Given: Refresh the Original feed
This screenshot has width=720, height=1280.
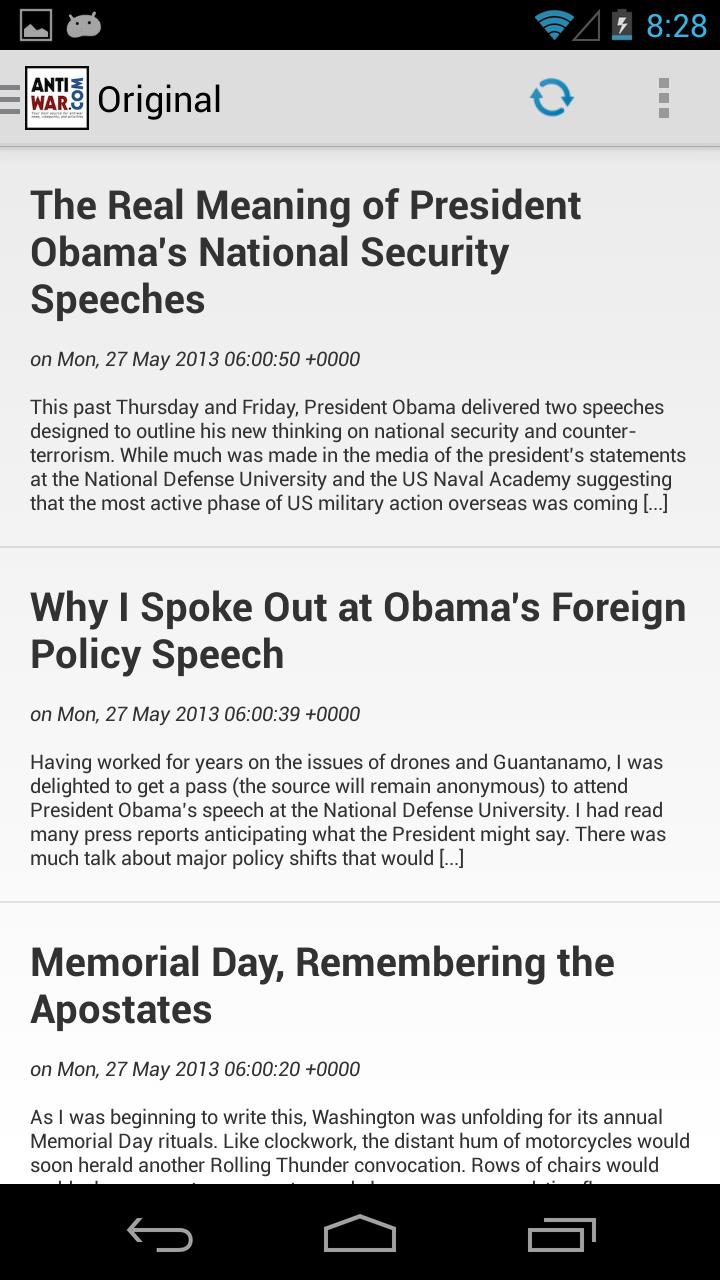Looking at the screenshot, I should click(x=551, y=98).
